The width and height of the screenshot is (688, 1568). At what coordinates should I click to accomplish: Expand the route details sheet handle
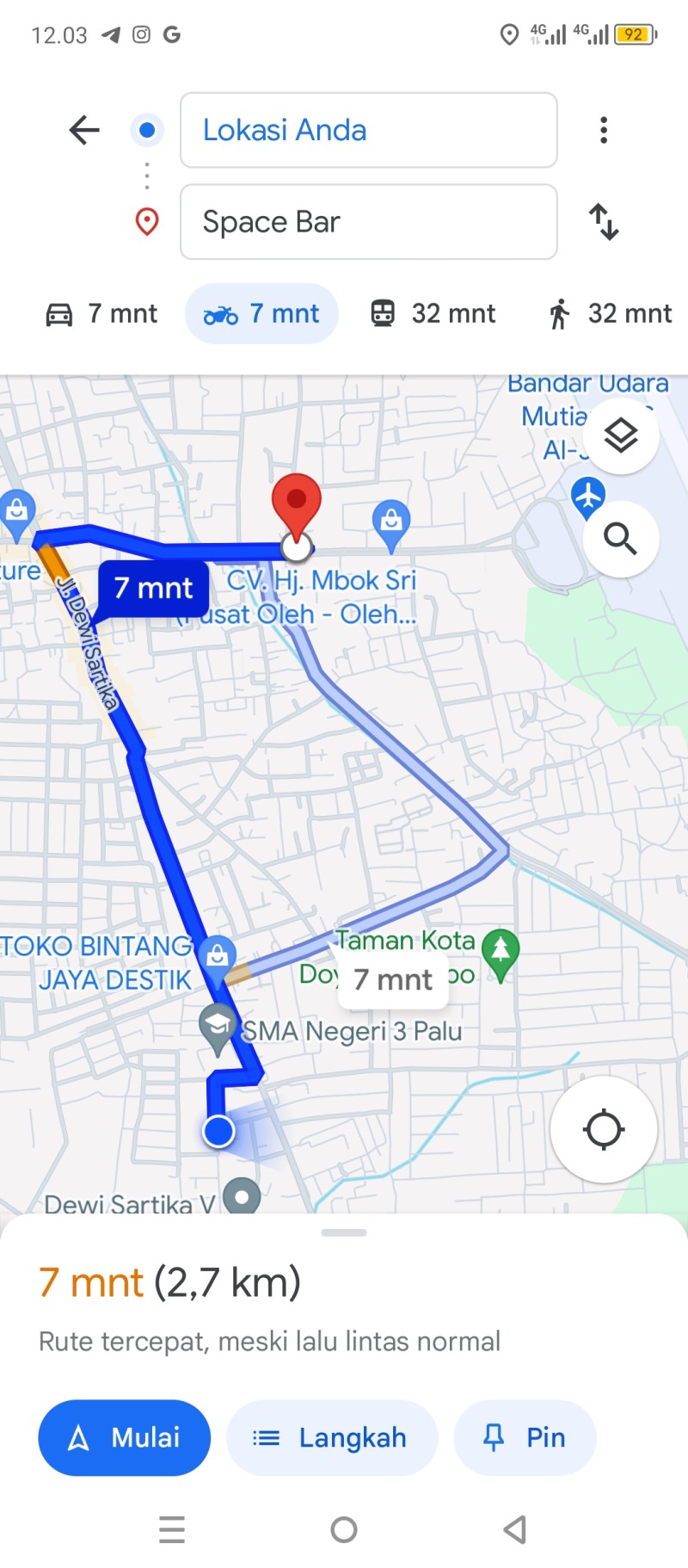pyautogui.click(x=344, y=1232)
